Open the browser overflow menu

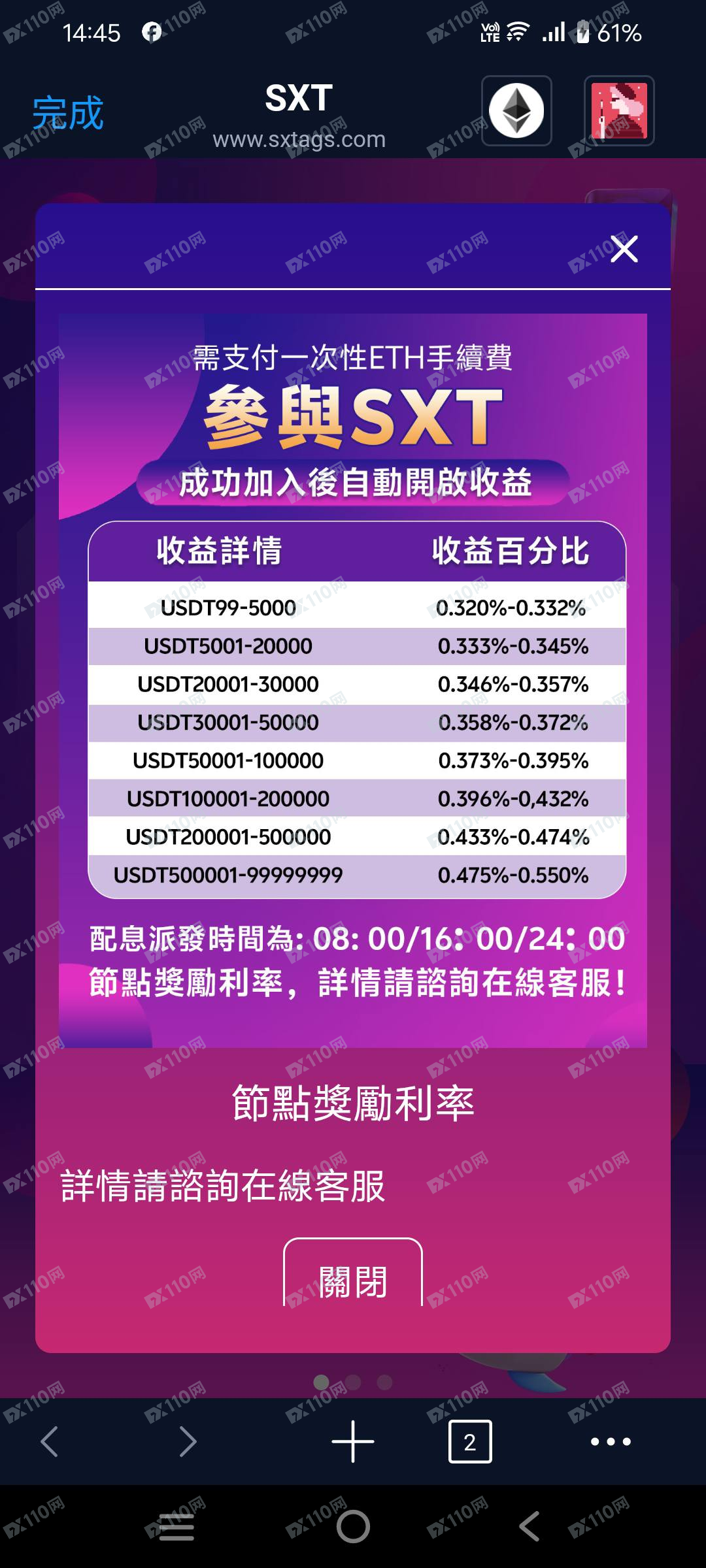pos(611,1441)
